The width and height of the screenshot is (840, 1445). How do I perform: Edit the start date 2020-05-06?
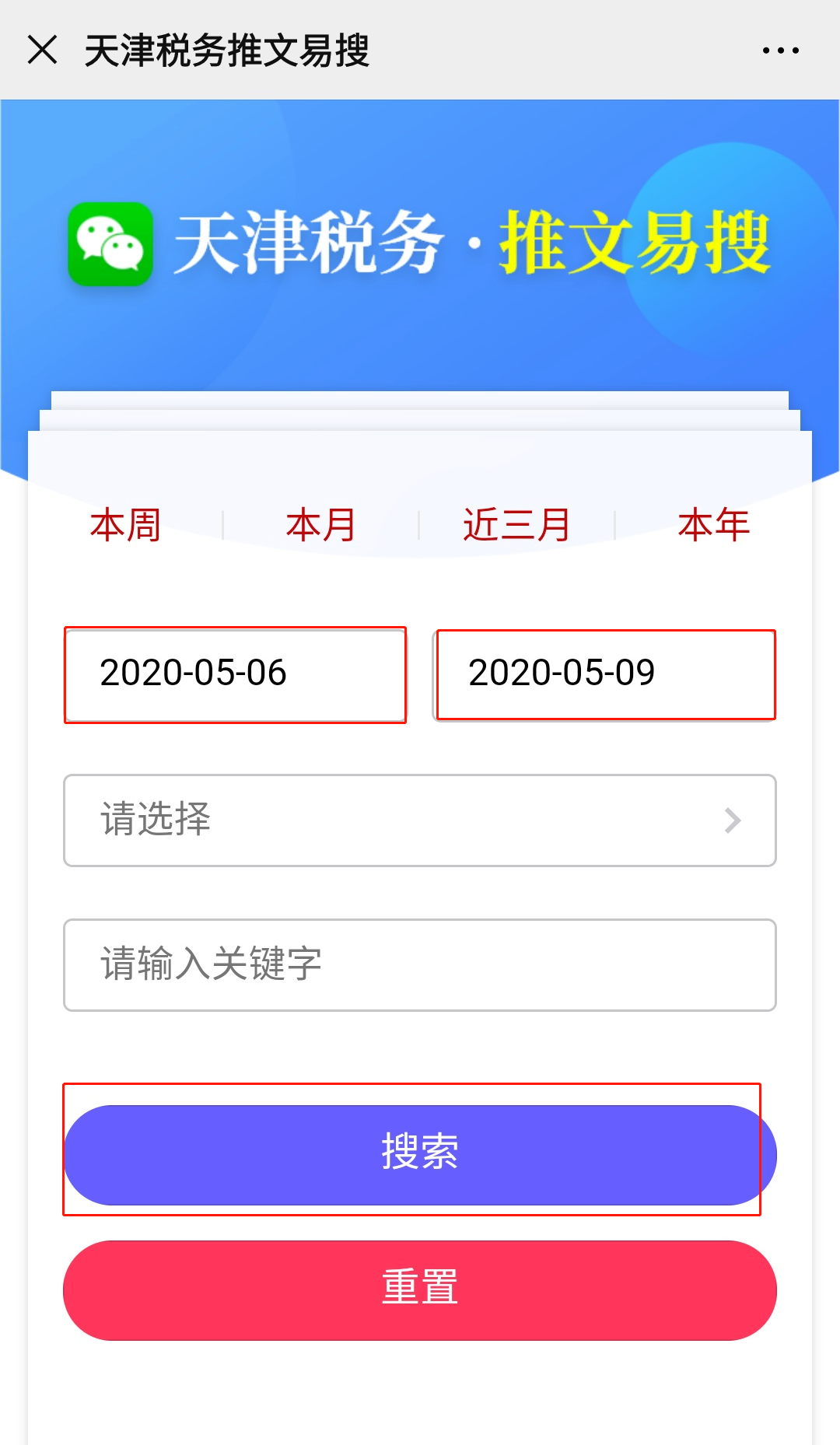tap(235, 674)
